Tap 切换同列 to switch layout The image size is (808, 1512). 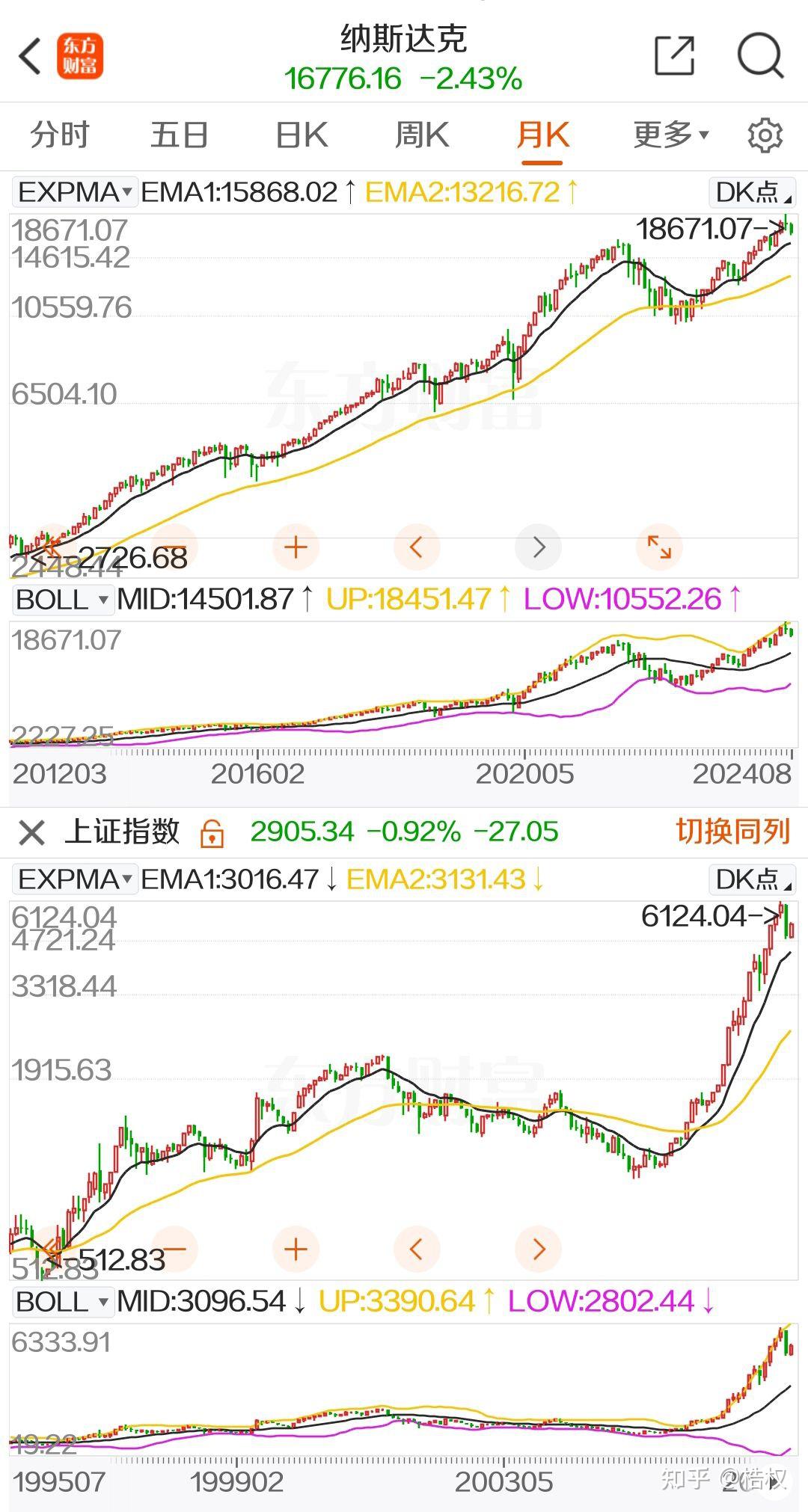(x=733, y=832)
